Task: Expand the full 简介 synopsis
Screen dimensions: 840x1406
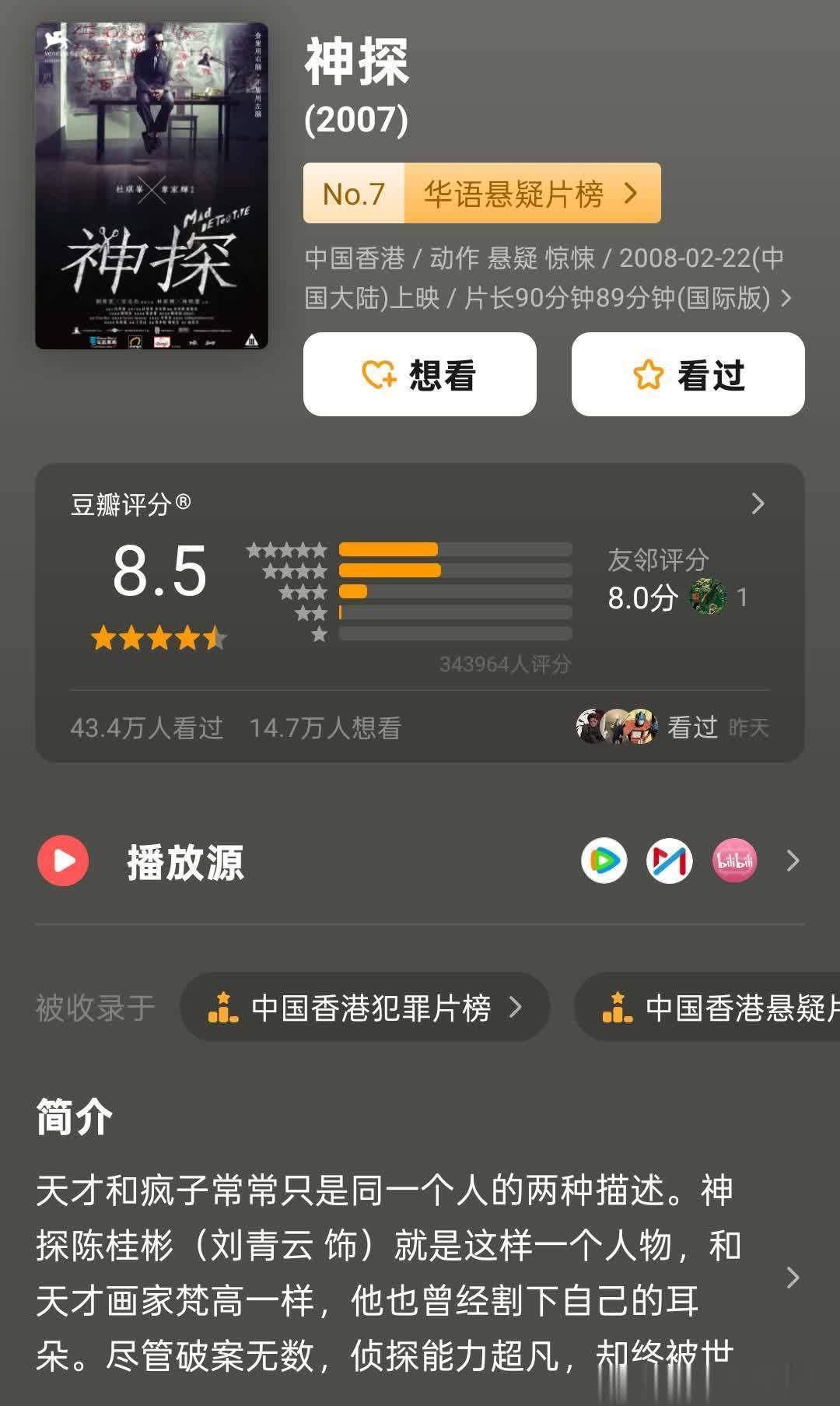Action: point(792,1277)
